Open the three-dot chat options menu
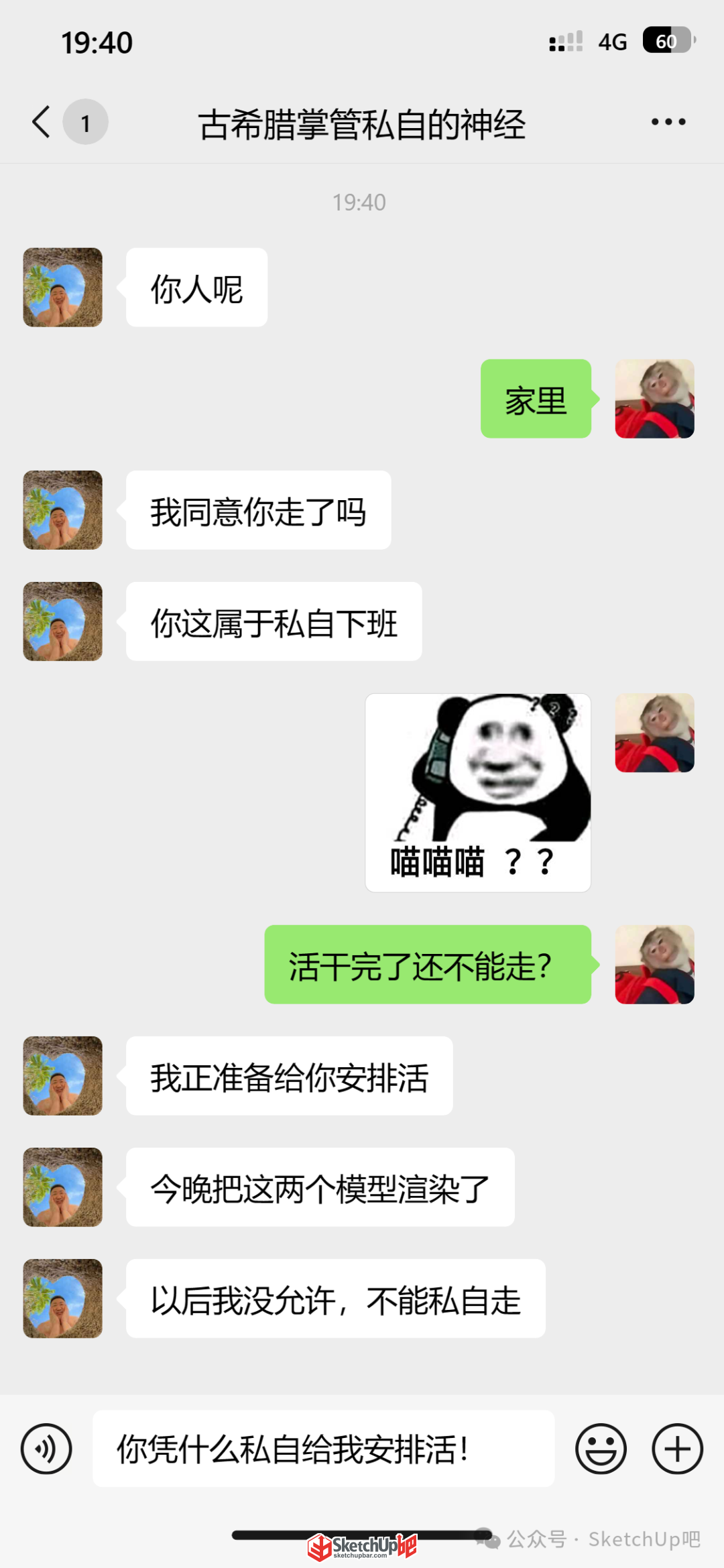The height and width of the screenshot is (1568, 724). click(x=668, y=122)
